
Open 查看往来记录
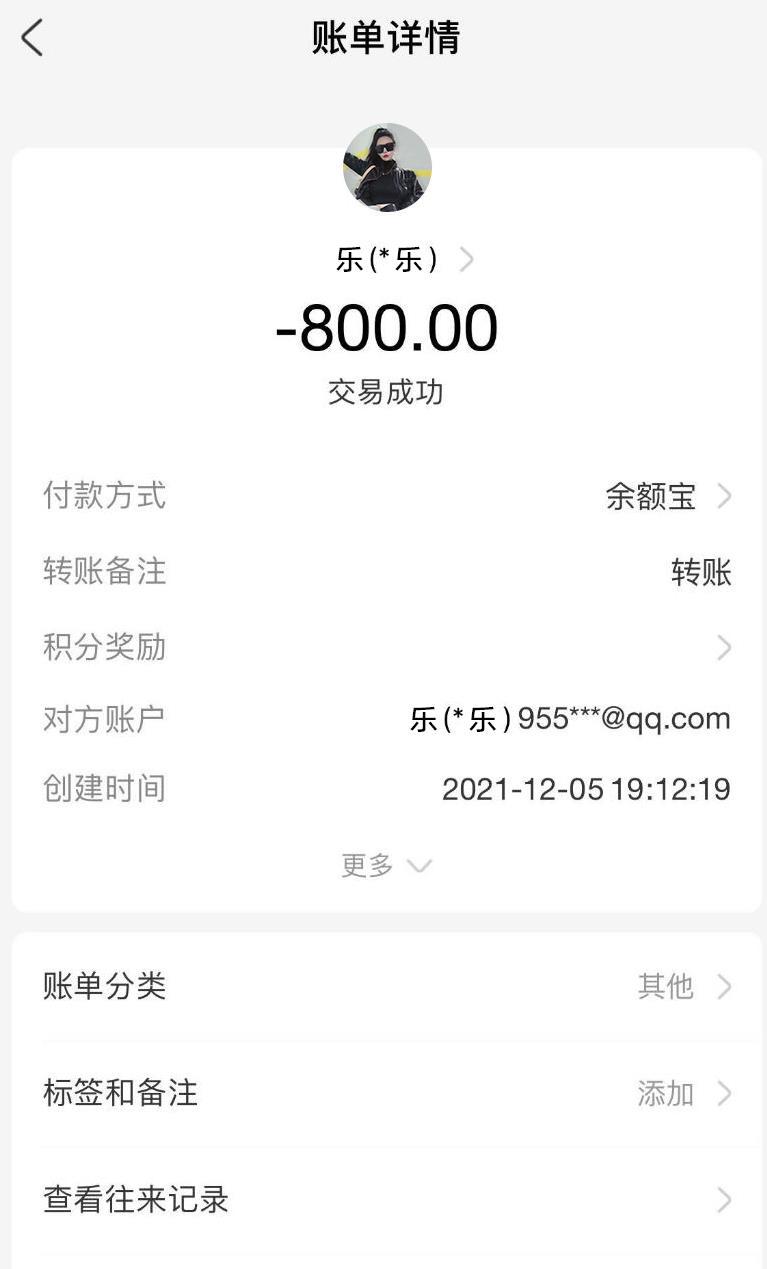pos(386,1199)
